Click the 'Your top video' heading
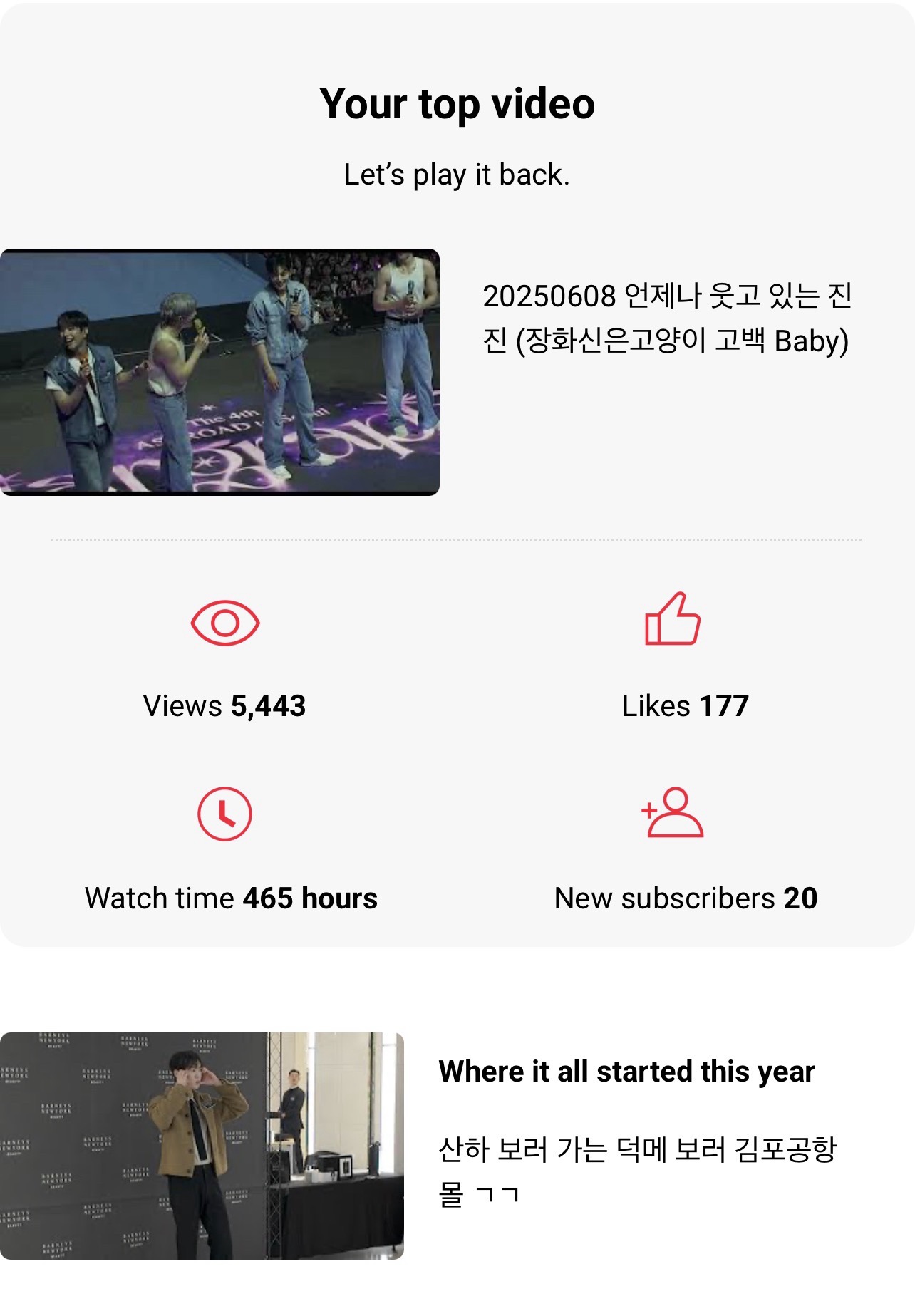 tap(457, 103)
